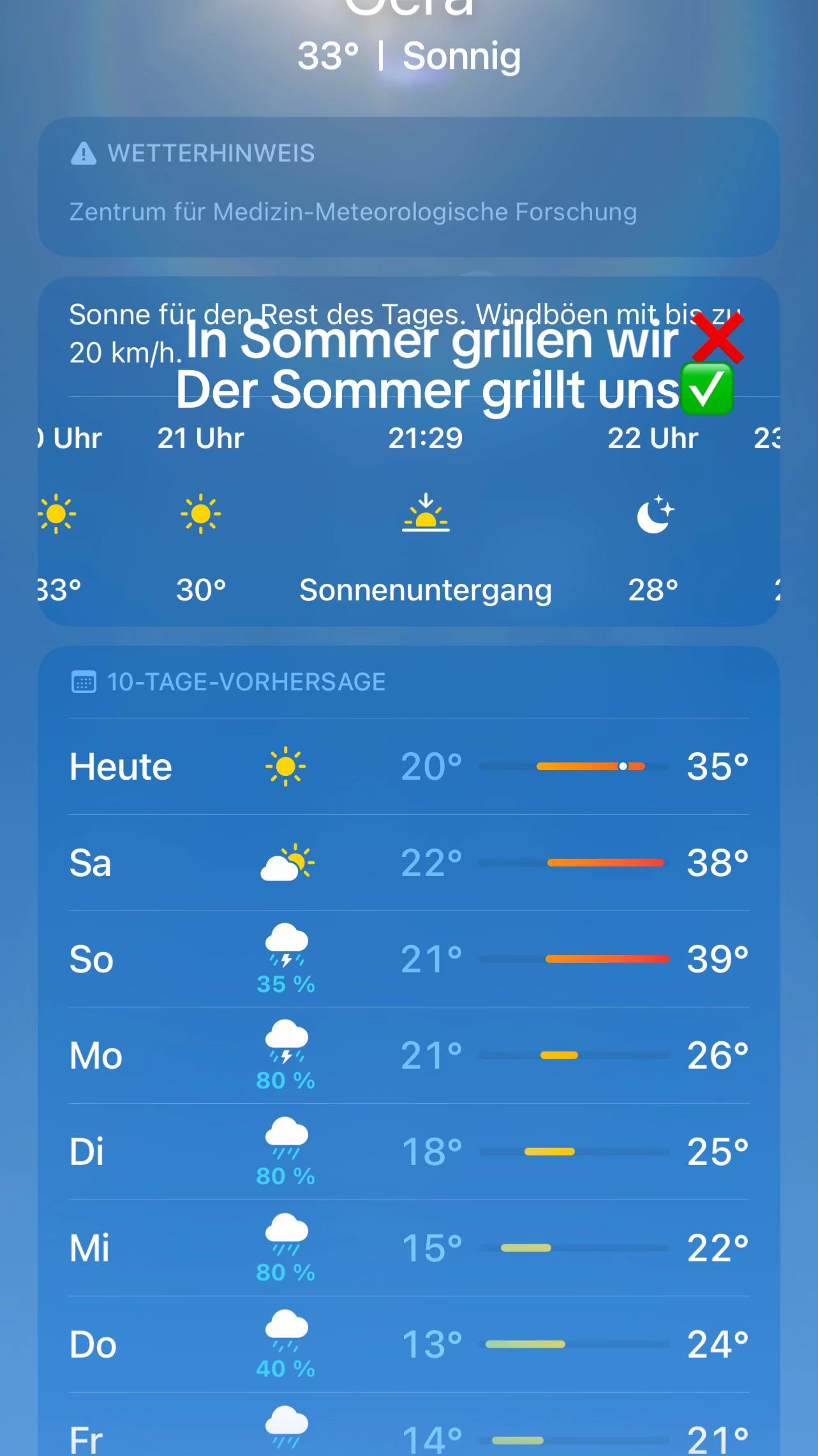Open Saturday's forecast row Sa
This screenshot has height=1456, width=818.
(408, 863)
